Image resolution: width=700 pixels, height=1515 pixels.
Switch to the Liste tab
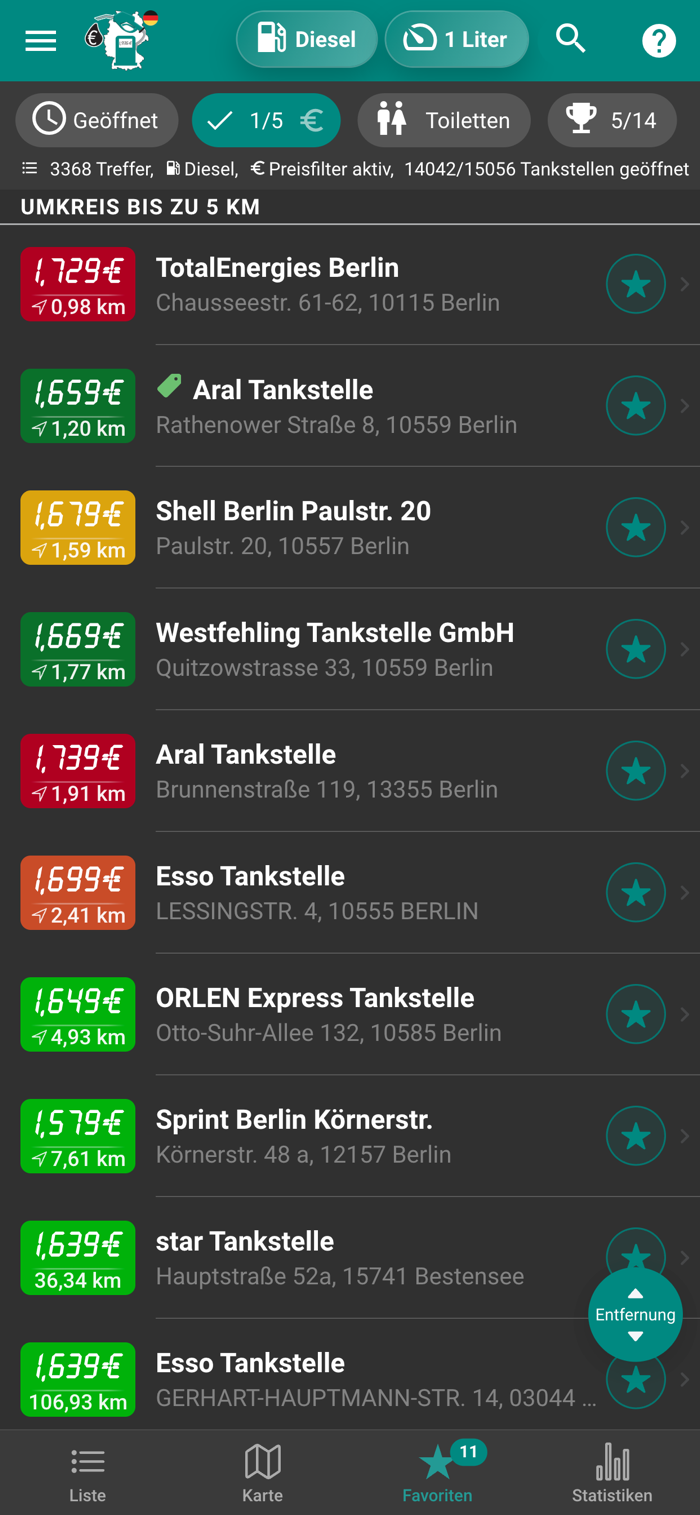tap(88, 1475)
